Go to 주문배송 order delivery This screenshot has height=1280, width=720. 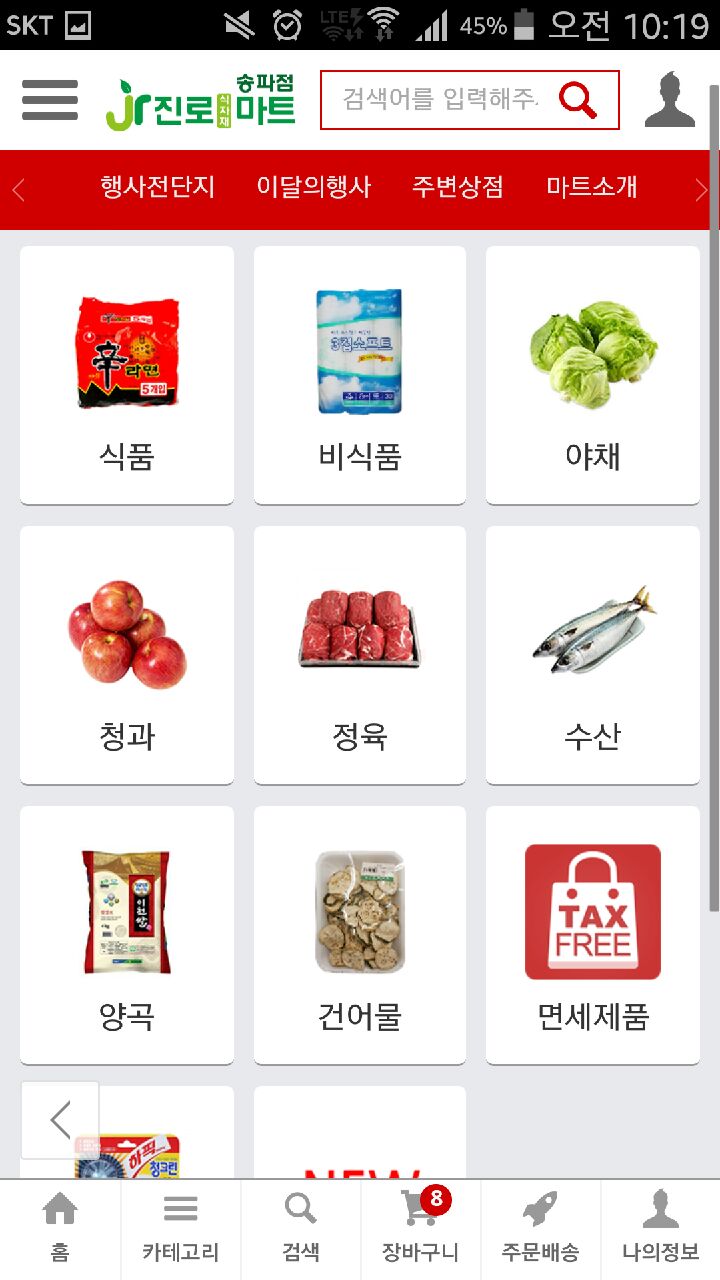click(540, 1228)
